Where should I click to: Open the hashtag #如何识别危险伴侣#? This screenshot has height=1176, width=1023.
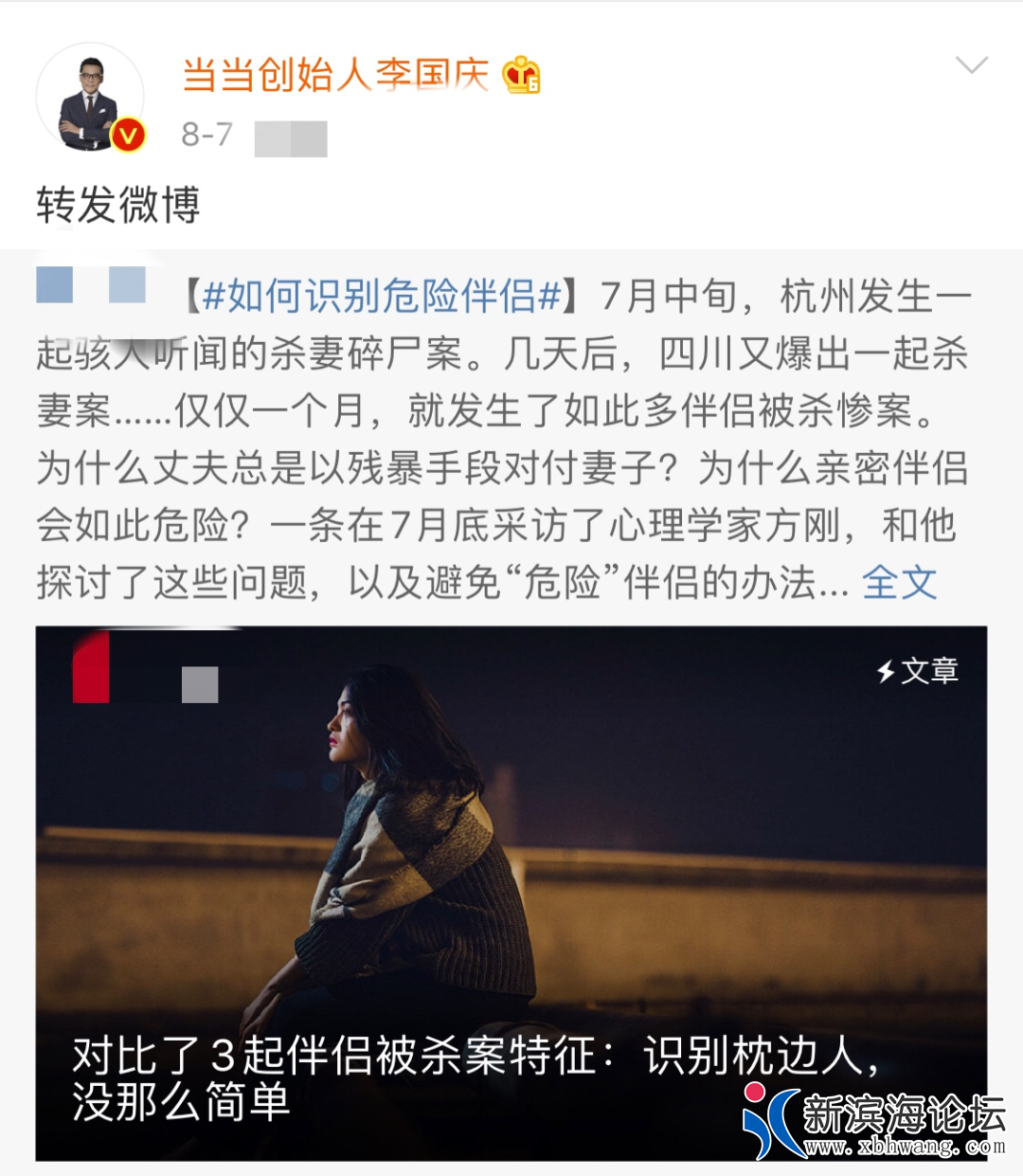[377, 296]
